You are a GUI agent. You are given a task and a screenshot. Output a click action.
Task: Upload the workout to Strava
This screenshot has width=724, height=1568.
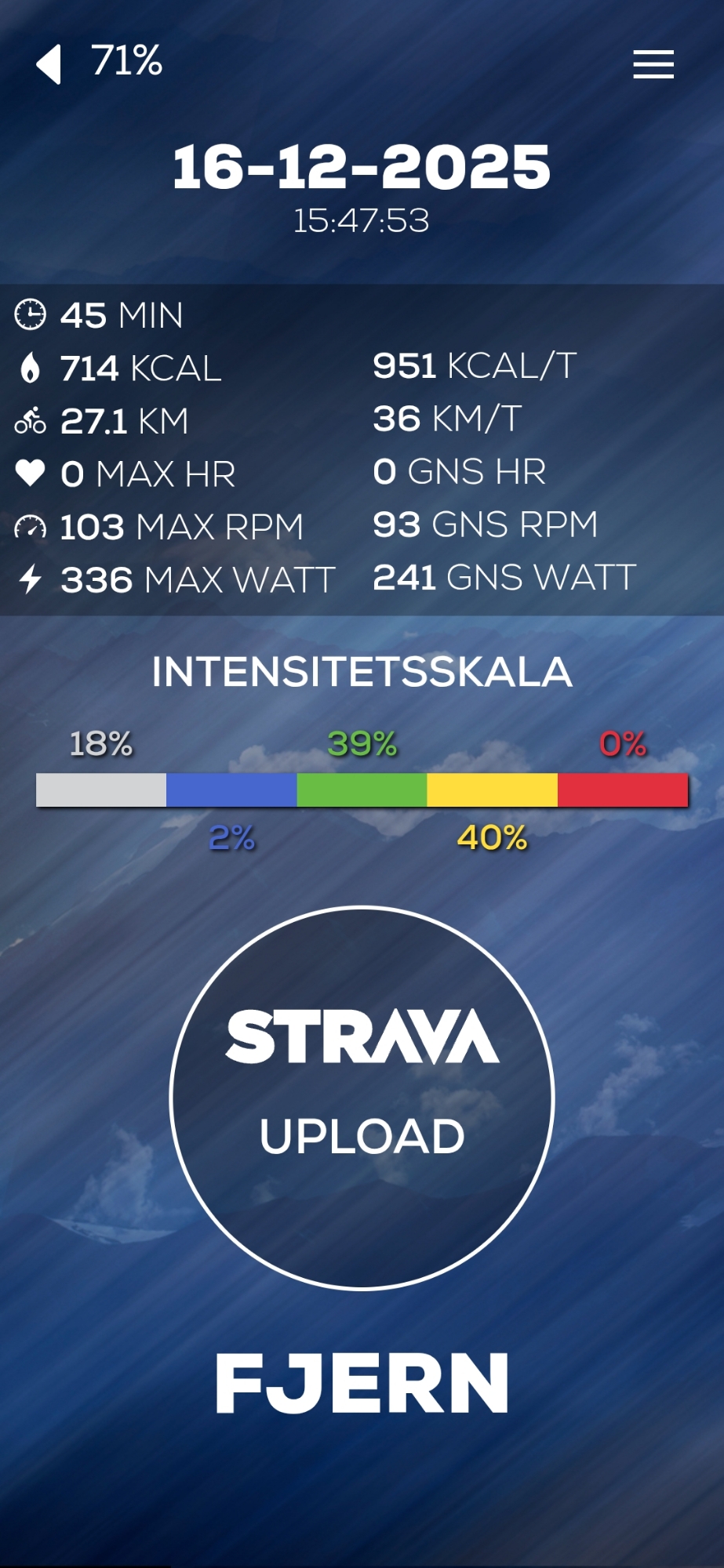[x=362, y=1097]
